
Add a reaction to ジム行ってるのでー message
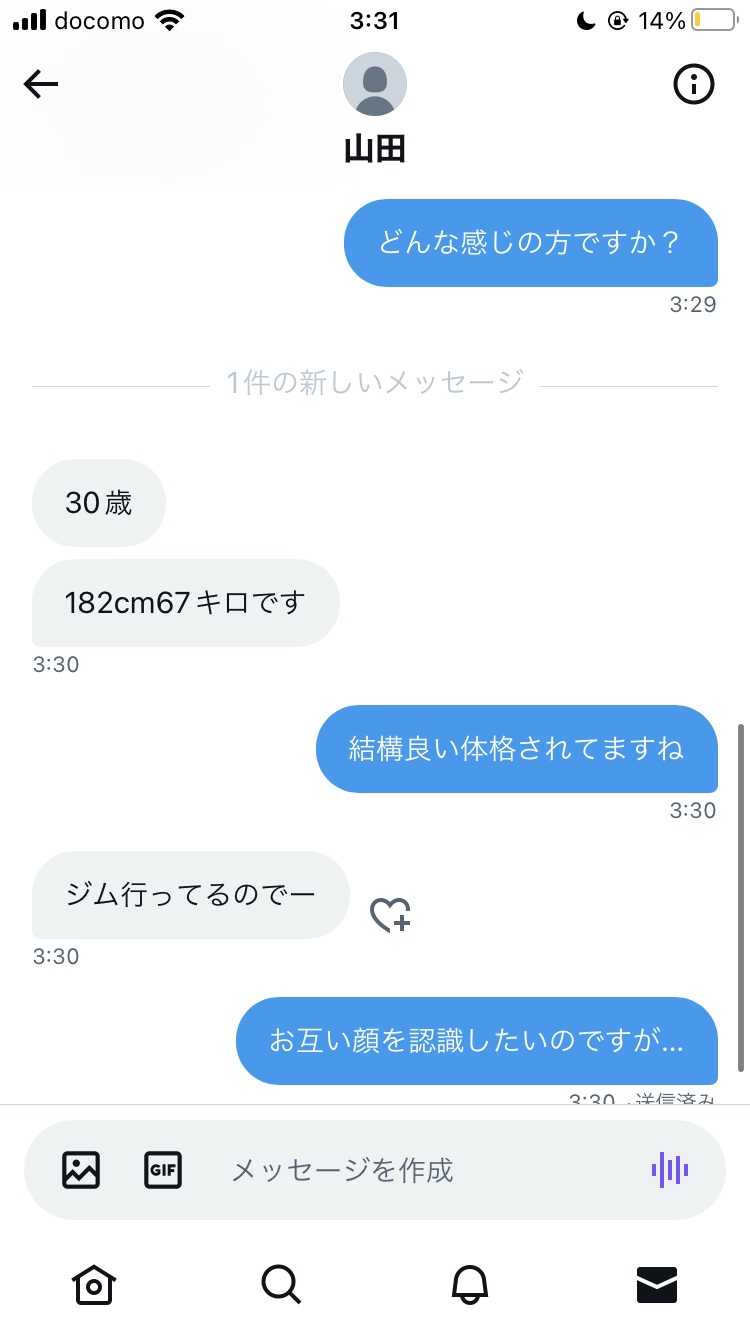point(390,915)
